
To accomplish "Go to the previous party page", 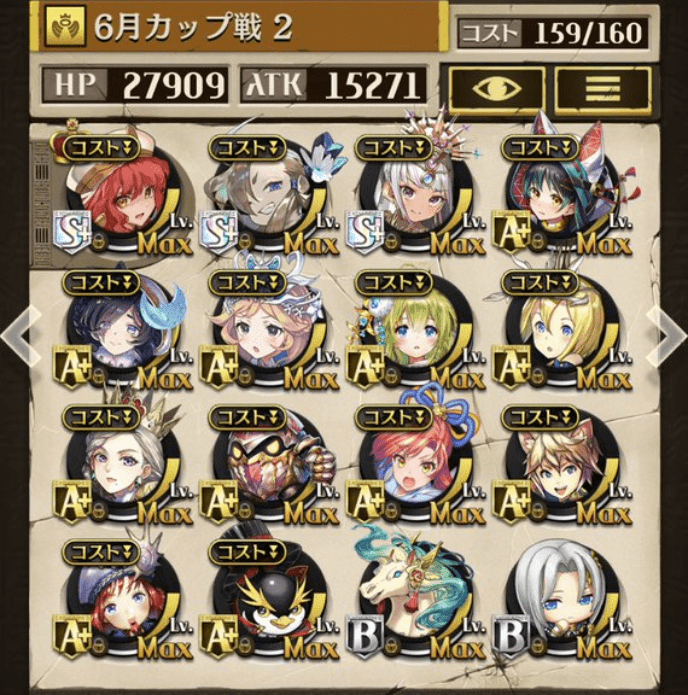I will [17, 335].
